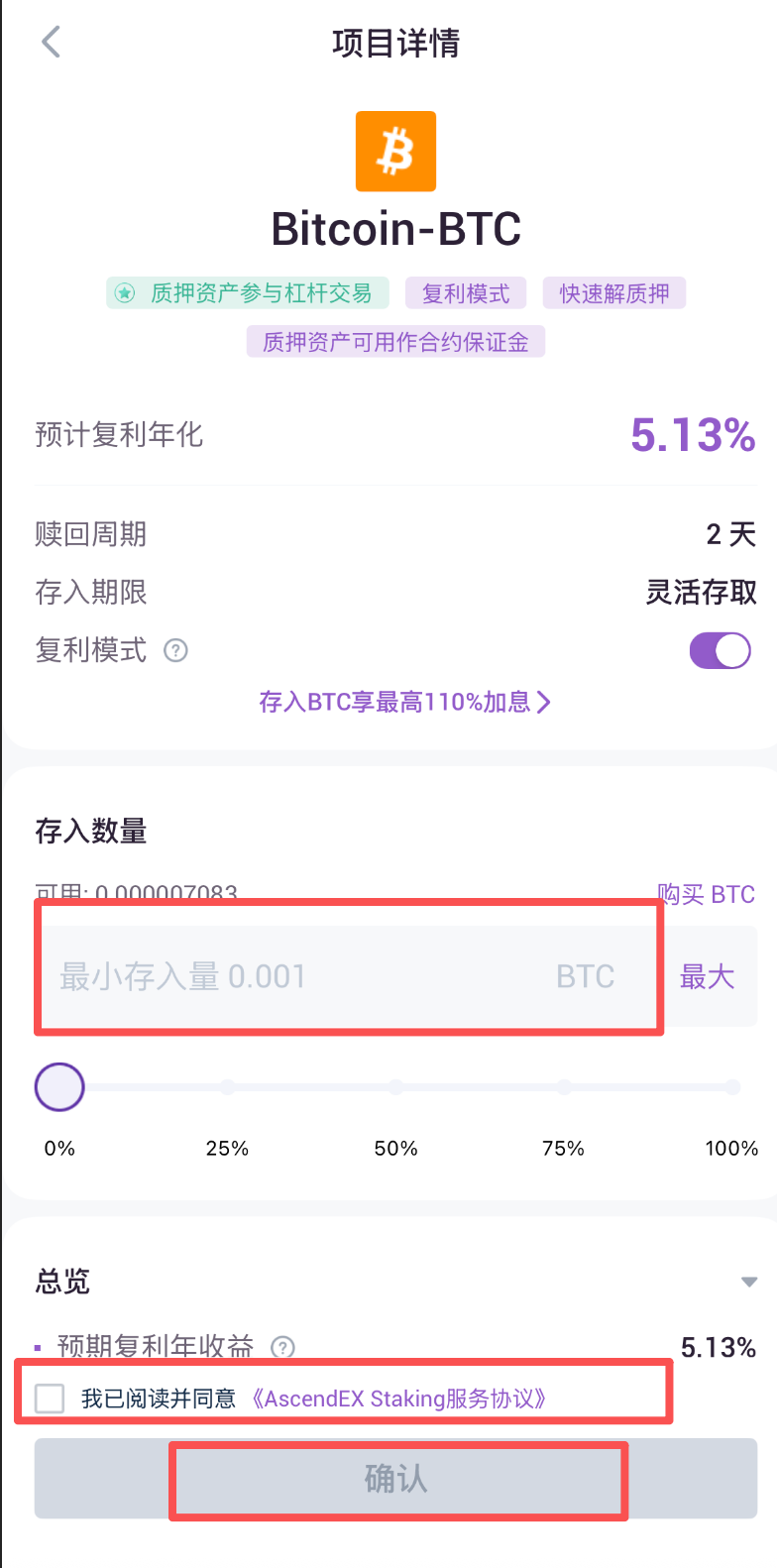
Task: Open the 预期复利年收益 help icon
Action: click(282, 1347)
